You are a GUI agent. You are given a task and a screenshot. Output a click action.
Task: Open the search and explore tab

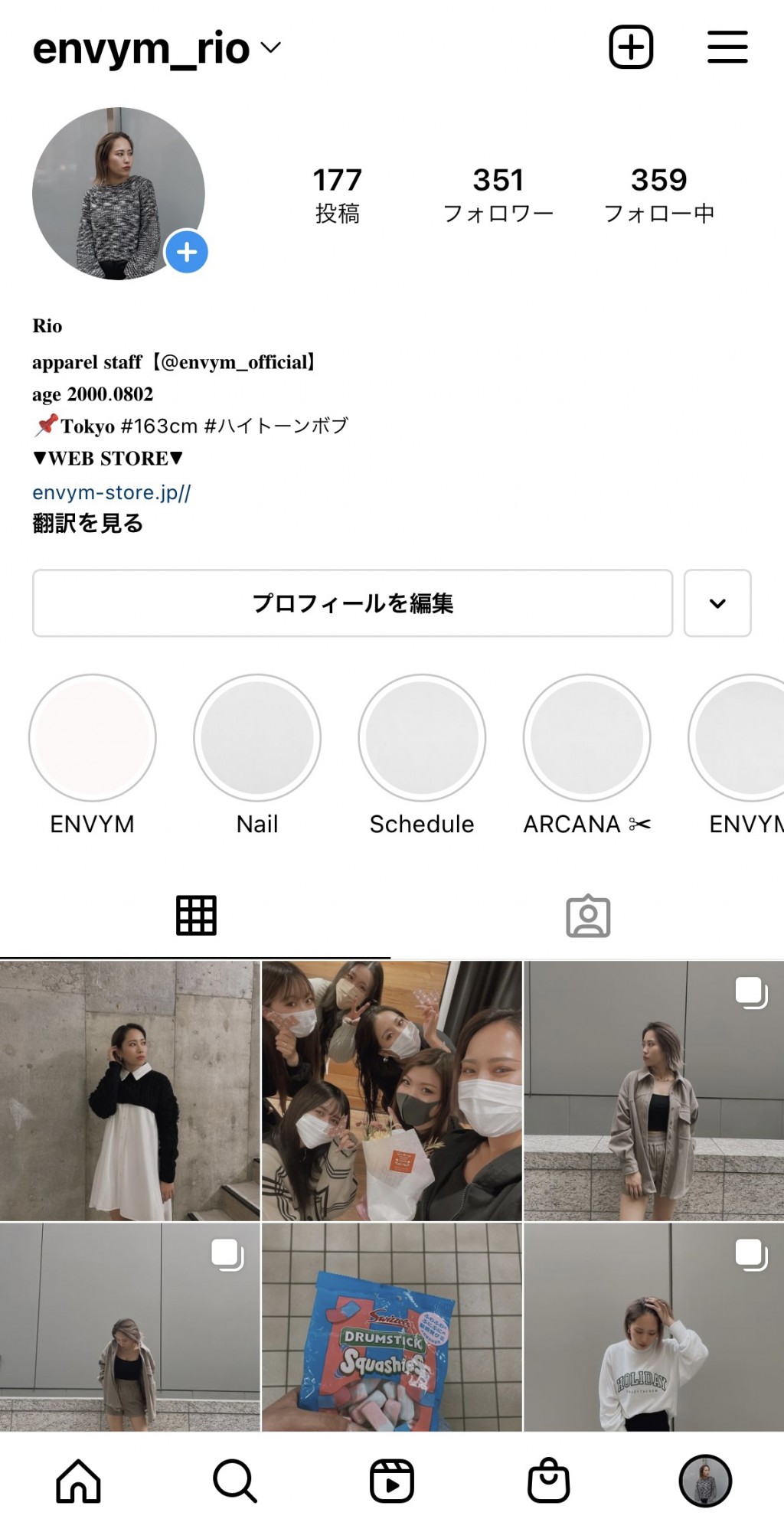coord(234,1481)
